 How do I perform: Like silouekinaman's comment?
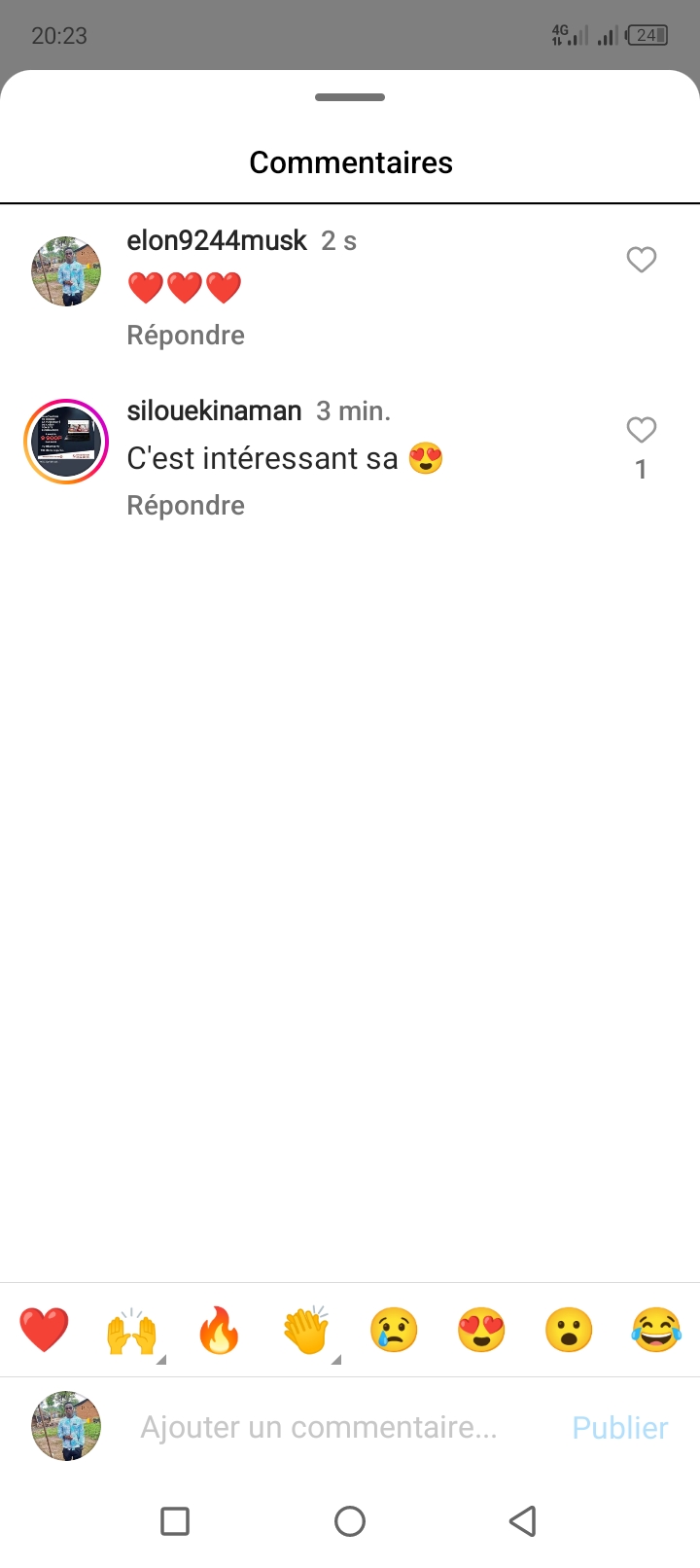(x=641, y=430)
